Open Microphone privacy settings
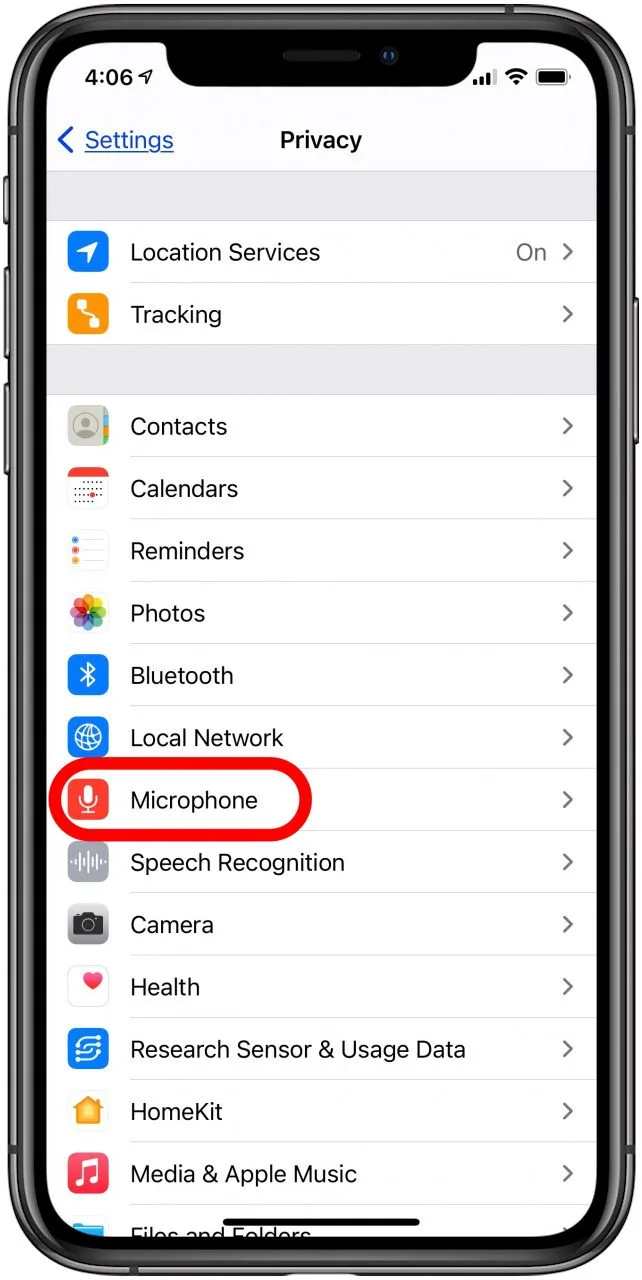This screenshot has width=642, height=1280. pos(320,800)
